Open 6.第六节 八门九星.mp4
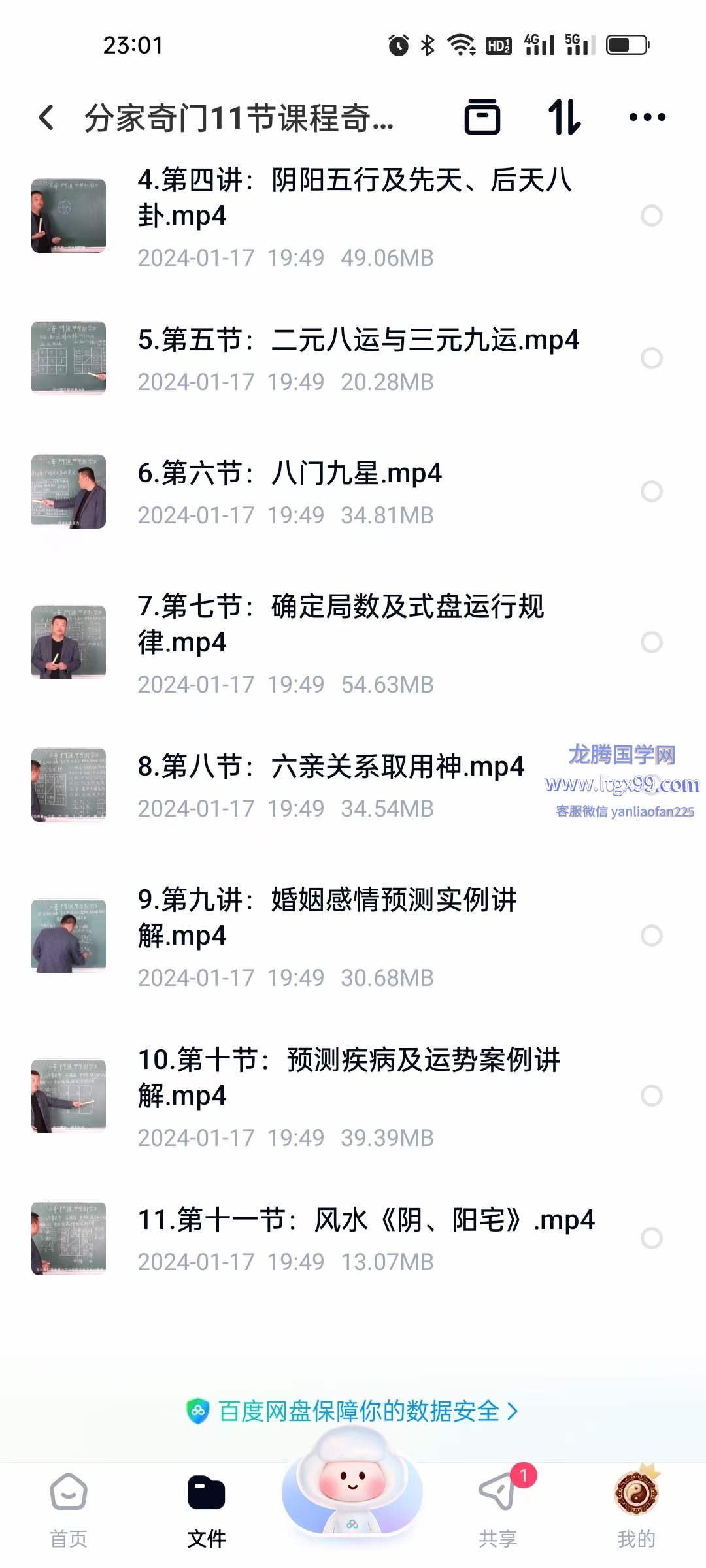Image resolution: width=706 pixels, height=1568 pixels. (x=353, y=492)
